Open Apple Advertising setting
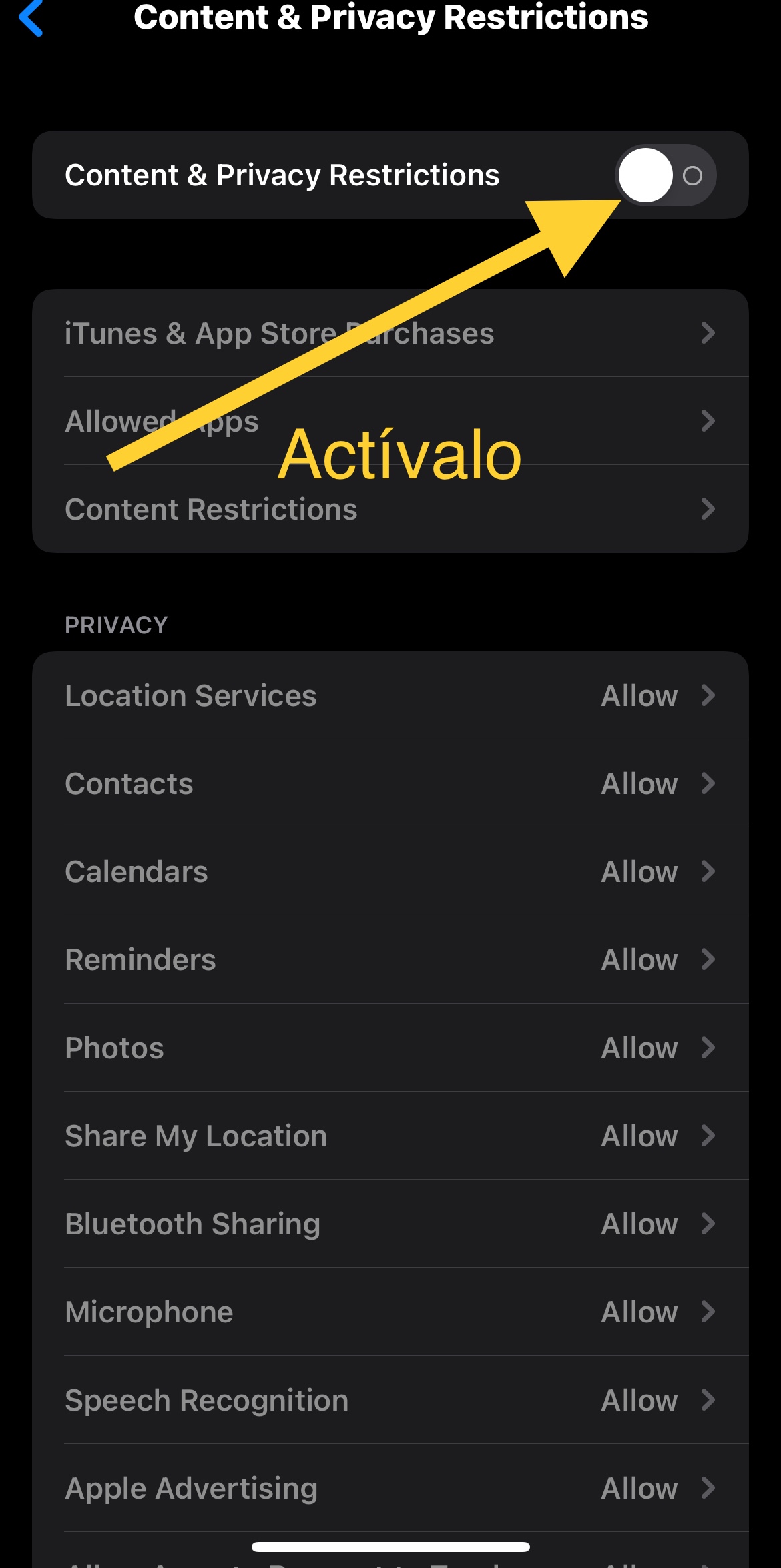 [390, 1489]
